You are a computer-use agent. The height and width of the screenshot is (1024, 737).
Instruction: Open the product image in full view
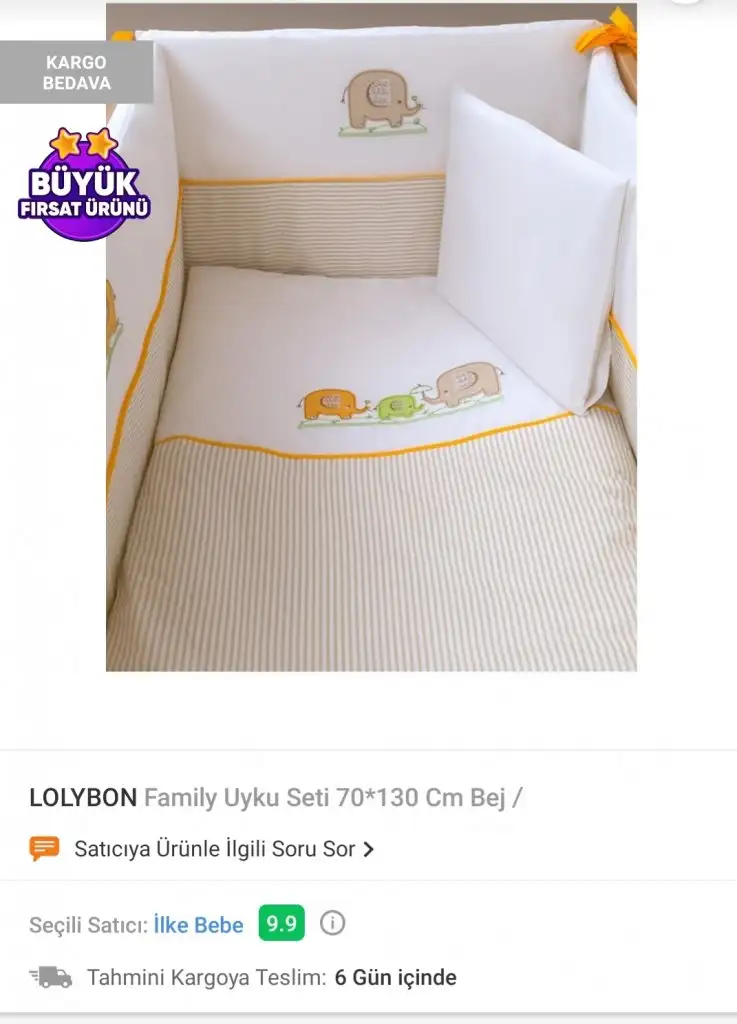pyautogui.click(x=371, y=337)
